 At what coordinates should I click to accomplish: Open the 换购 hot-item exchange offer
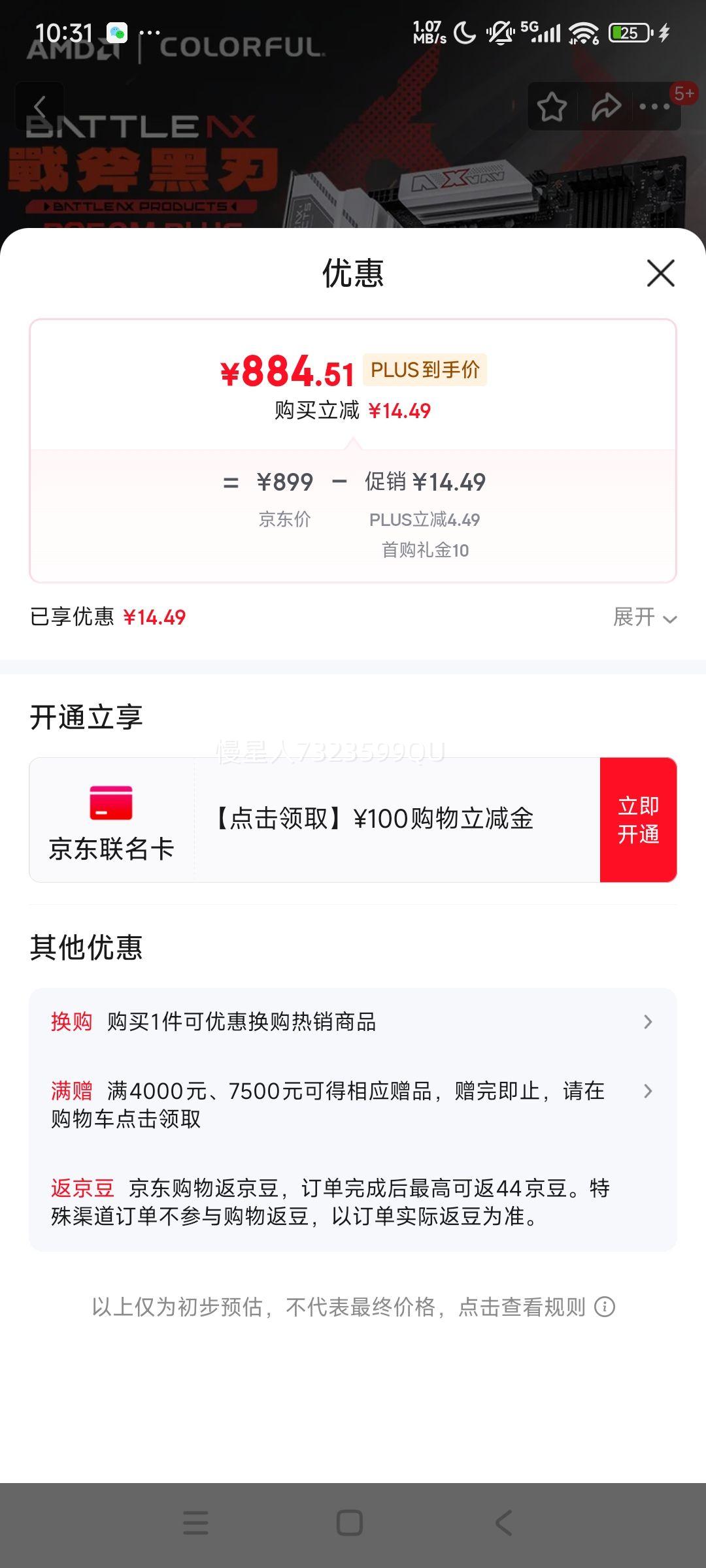(x=353, y=1022)
